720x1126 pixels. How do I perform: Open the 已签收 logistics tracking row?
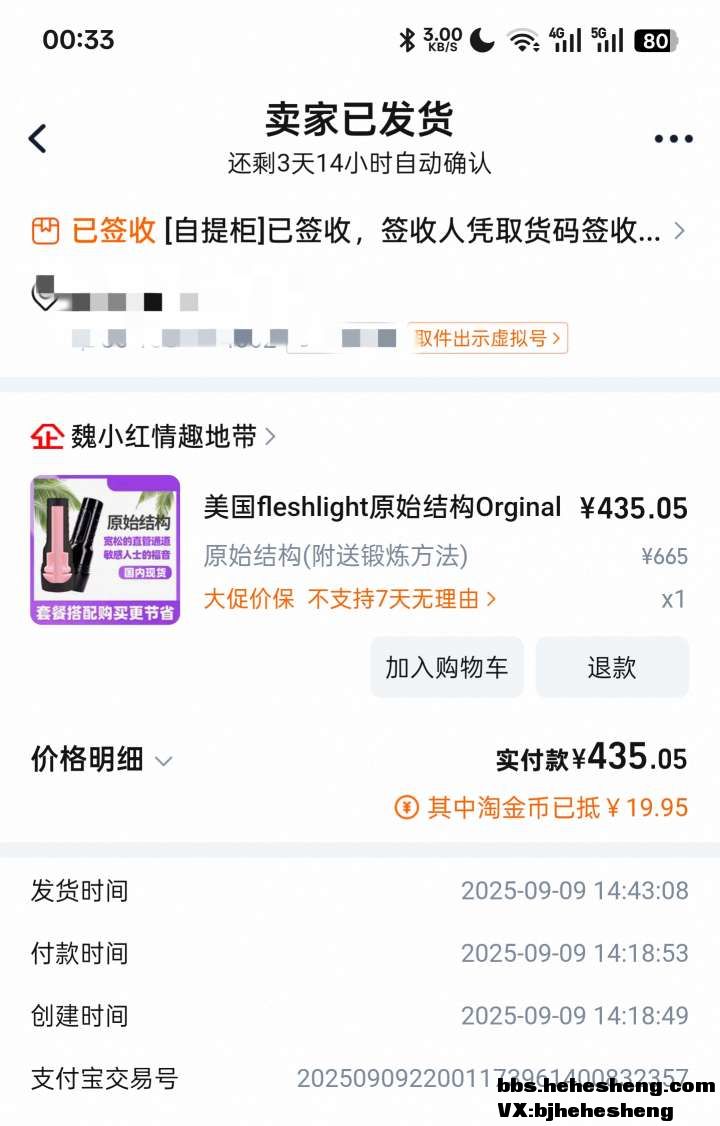tap(360, 231)
